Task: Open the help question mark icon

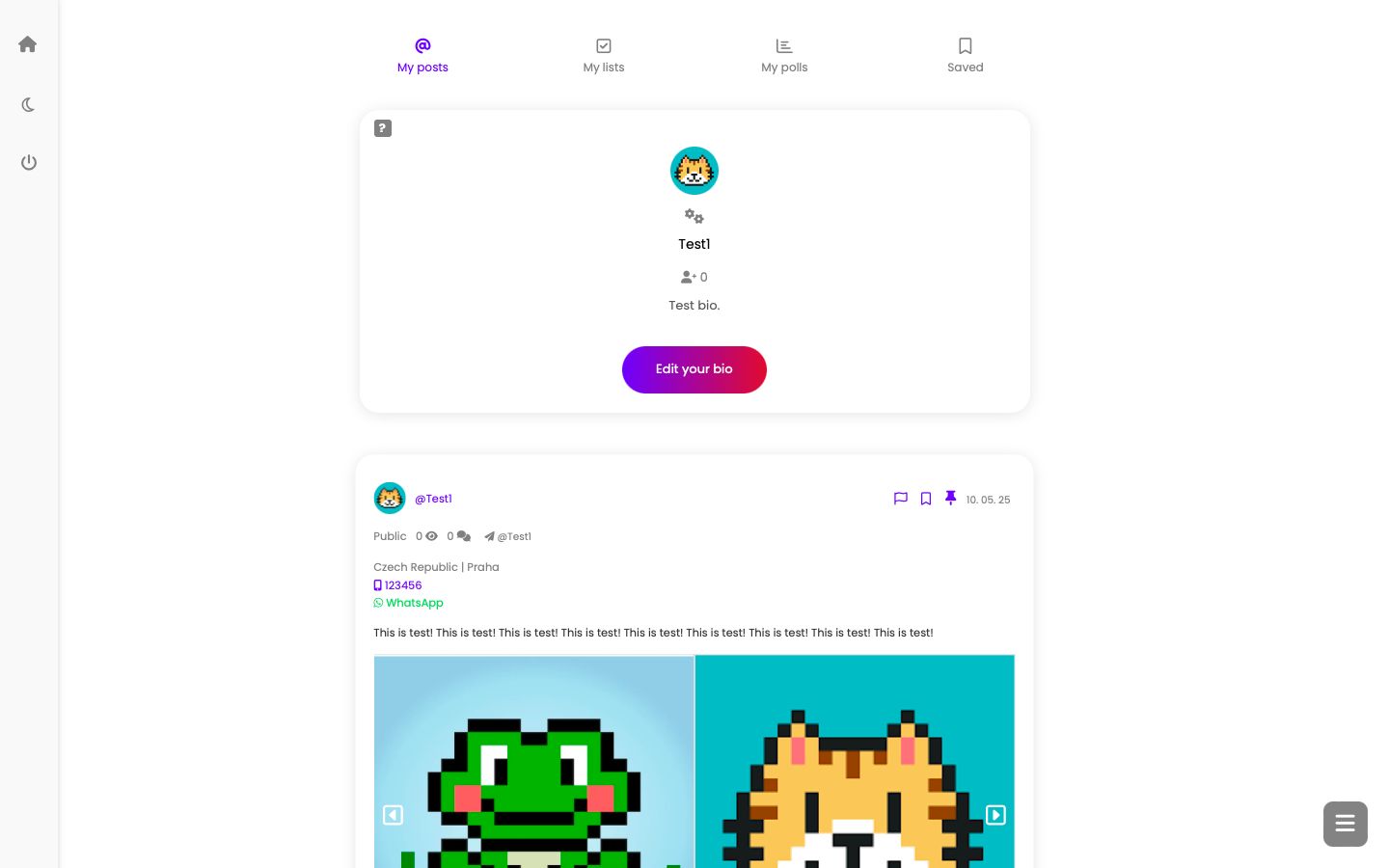Action: coord(383,128)
